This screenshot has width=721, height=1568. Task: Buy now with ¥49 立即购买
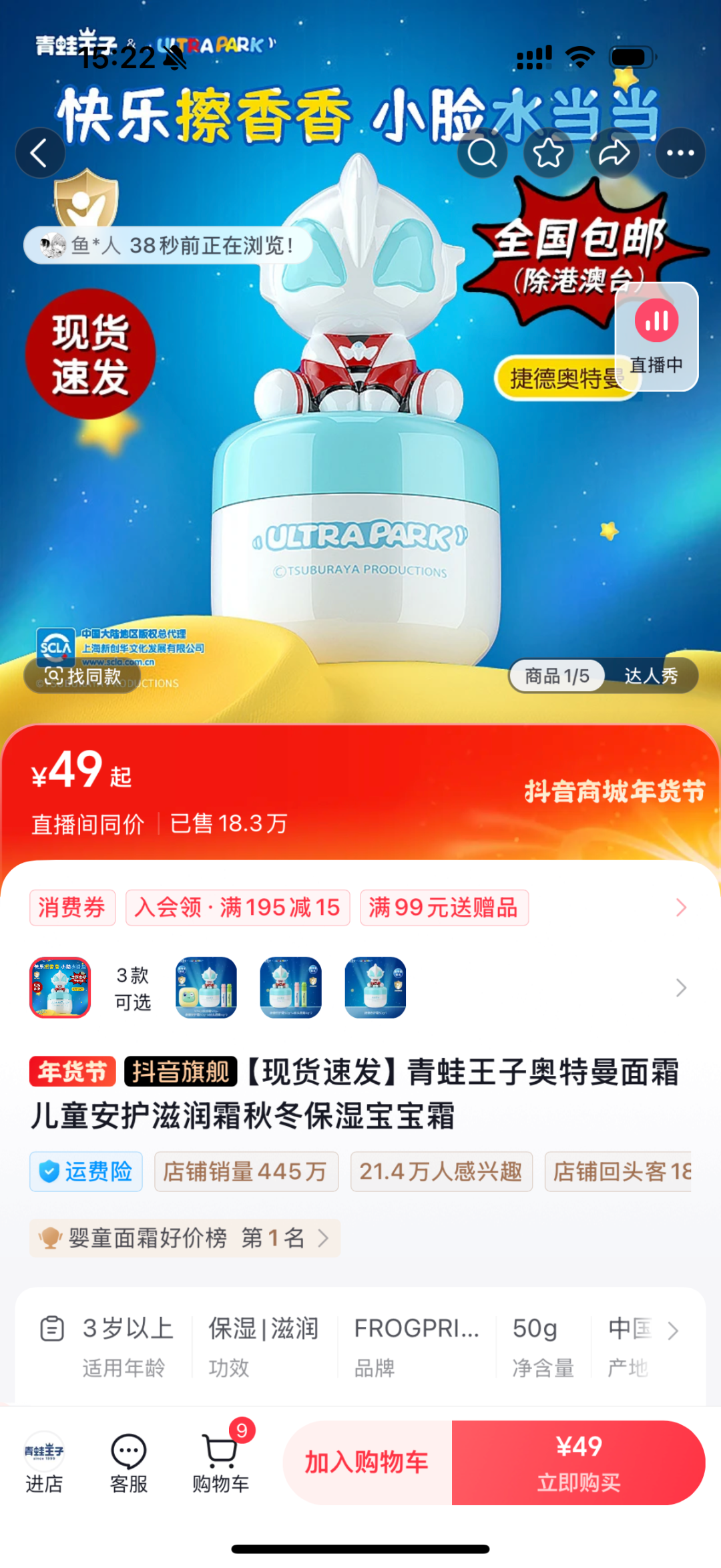tap(578, 1462)
